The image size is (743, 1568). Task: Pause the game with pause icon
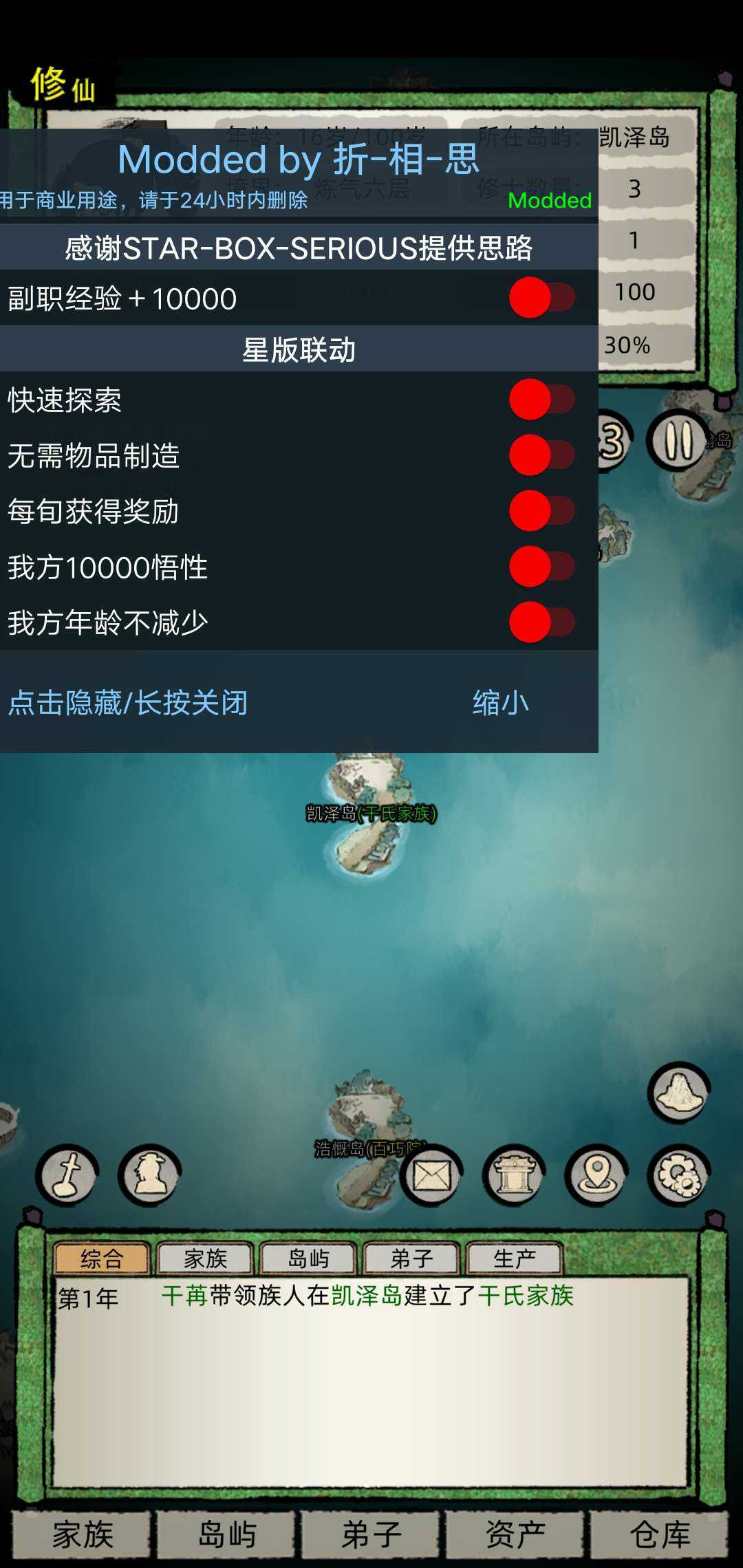678,440
